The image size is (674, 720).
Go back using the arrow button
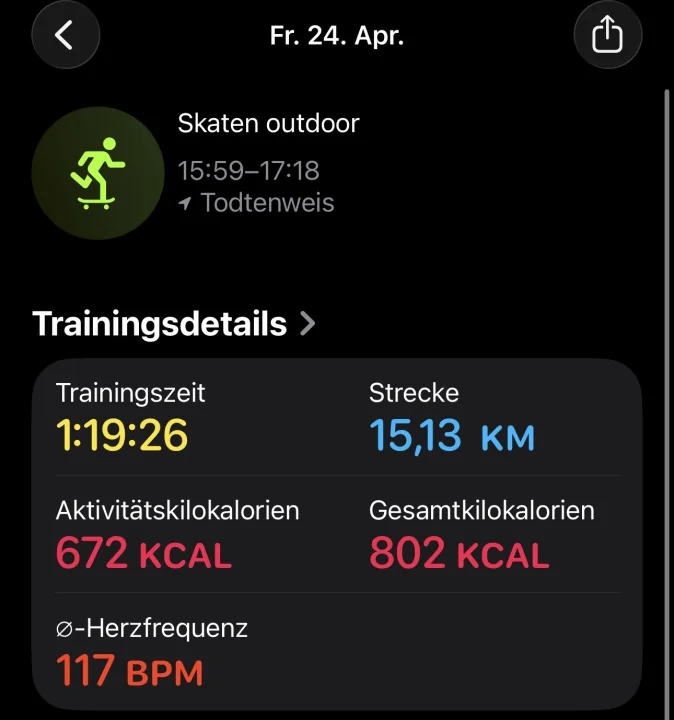pyautogui.click(x=66, y=36)
